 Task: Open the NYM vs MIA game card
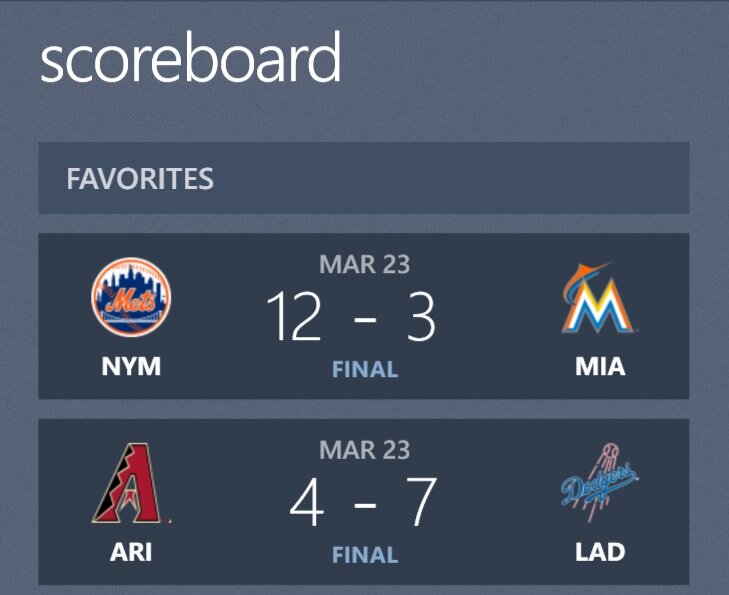pos(363,316)
